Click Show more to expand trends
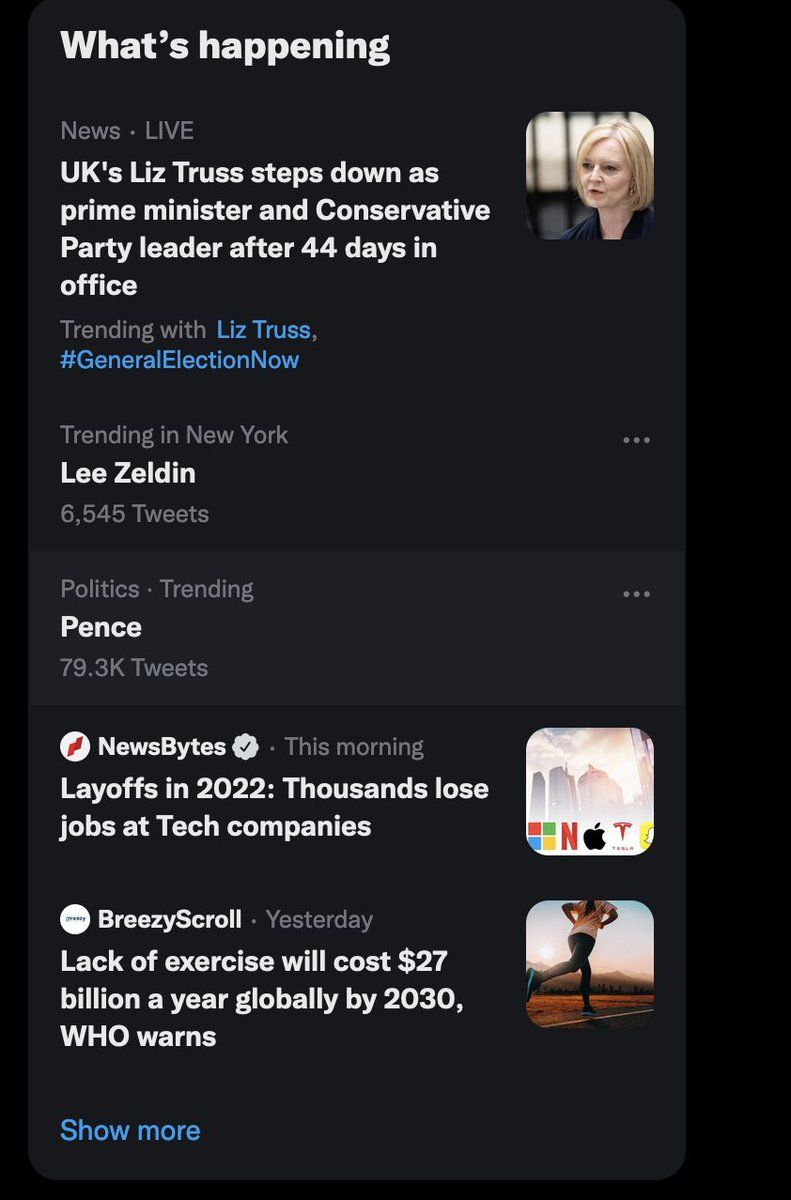The width and height of the screenshot is (791, 1200). point(130,1129)
